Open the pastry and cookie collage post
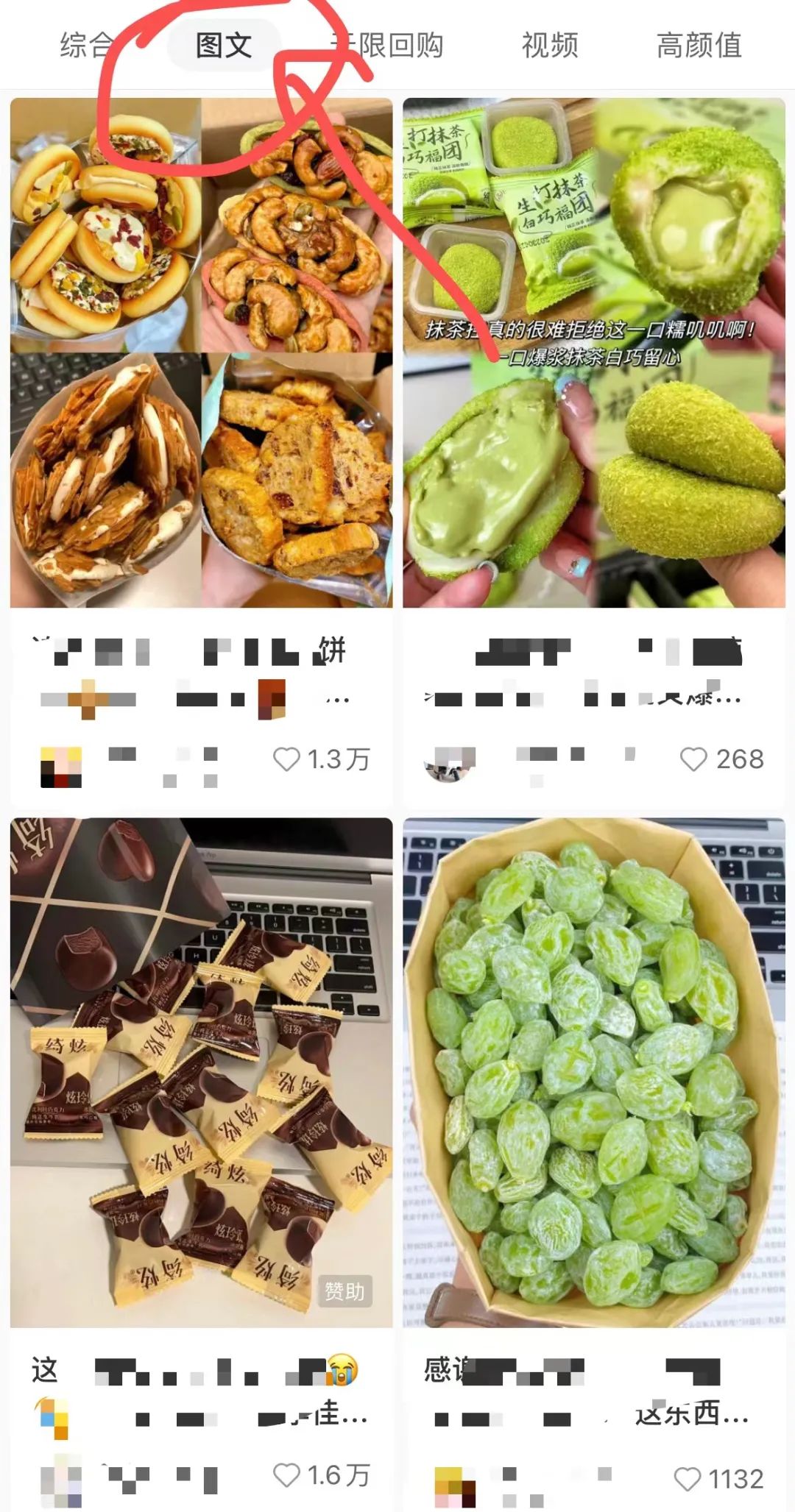795x1512 pixels. tap(201, 353)
